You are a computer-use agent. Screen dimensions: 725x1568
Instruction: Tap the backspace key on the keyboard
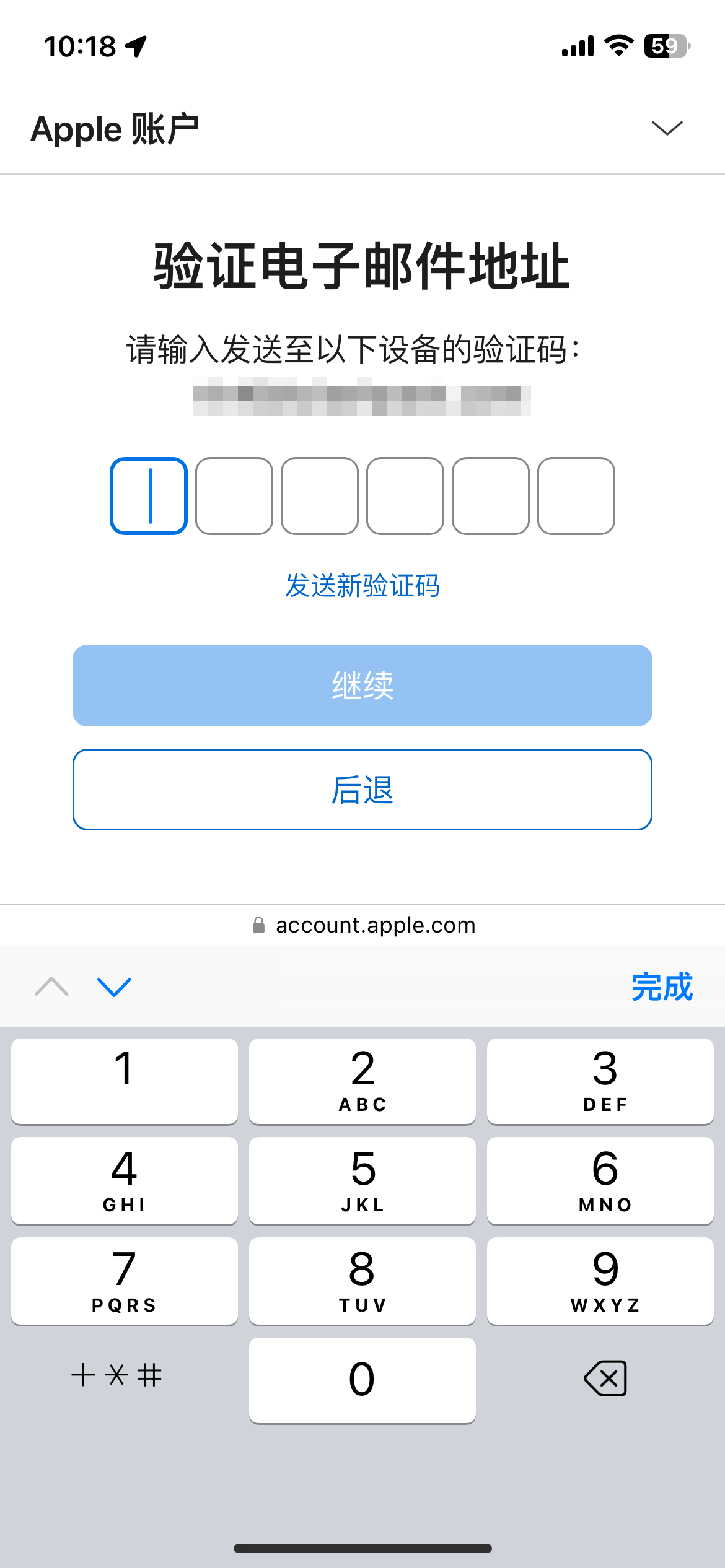[x=604, y=1378]
